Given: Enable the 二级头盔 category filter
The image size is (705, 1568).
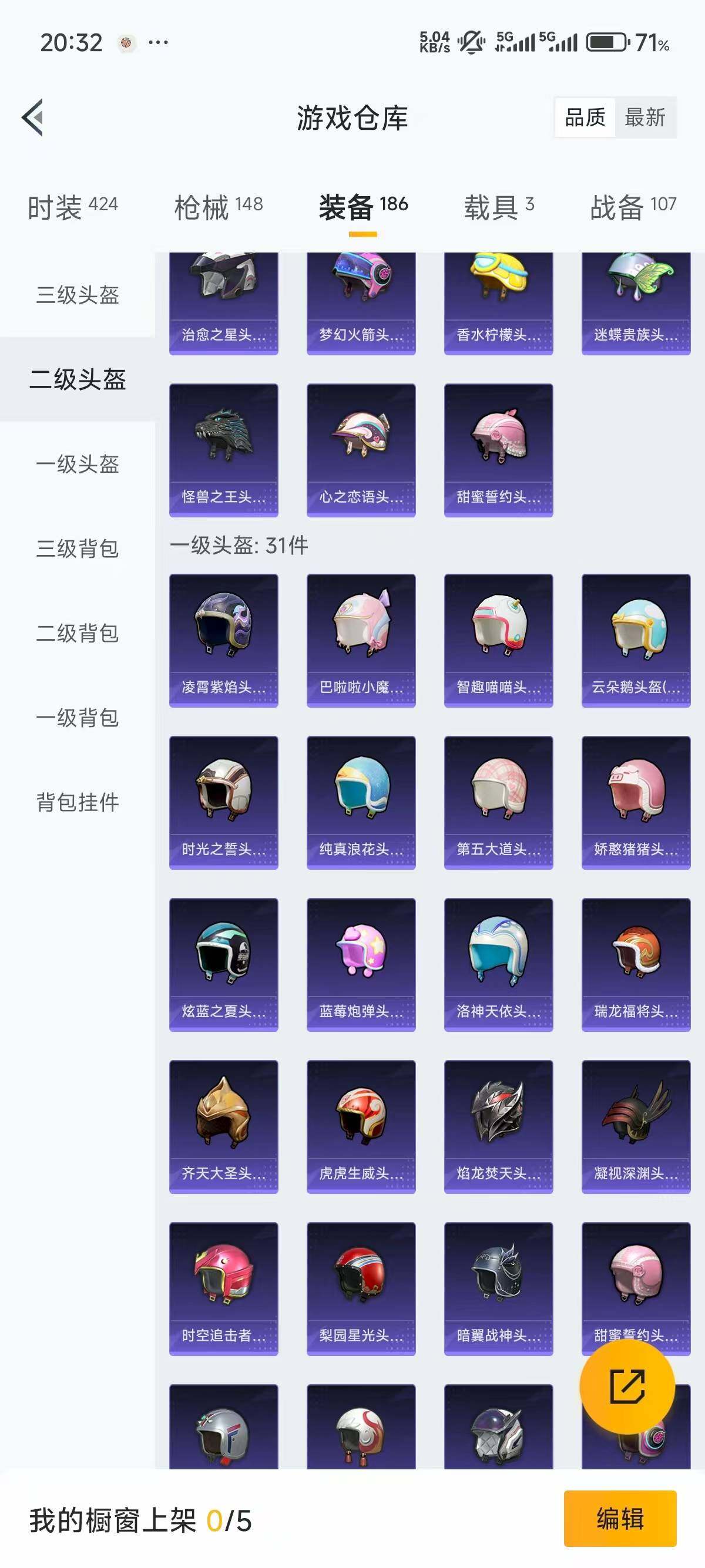Looking at the screenshot, I should pos(77,378).
